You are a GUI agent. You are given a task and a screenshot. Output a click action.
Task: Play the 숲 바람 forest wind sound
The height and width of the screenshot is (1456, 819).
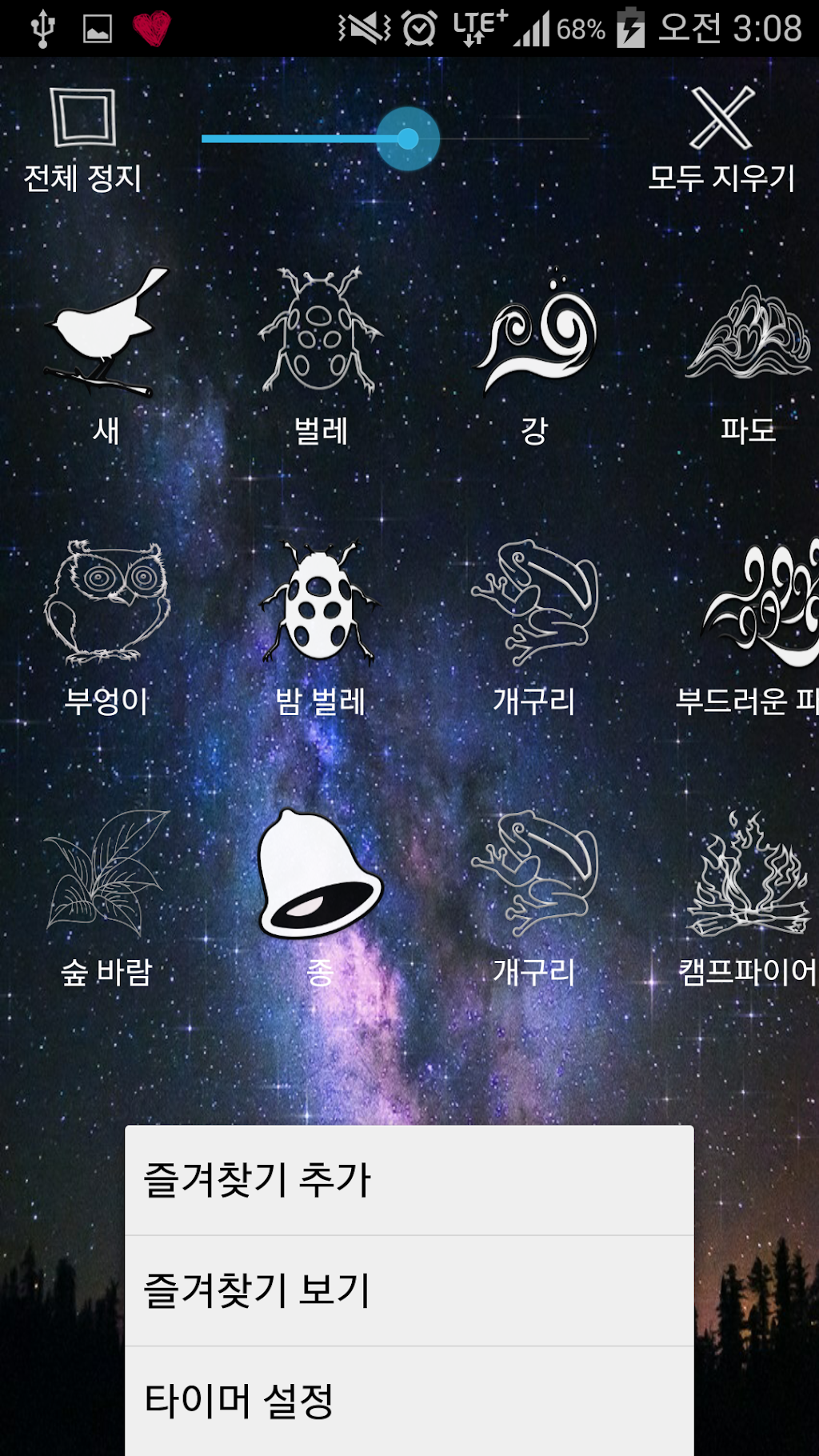[106, 894]
